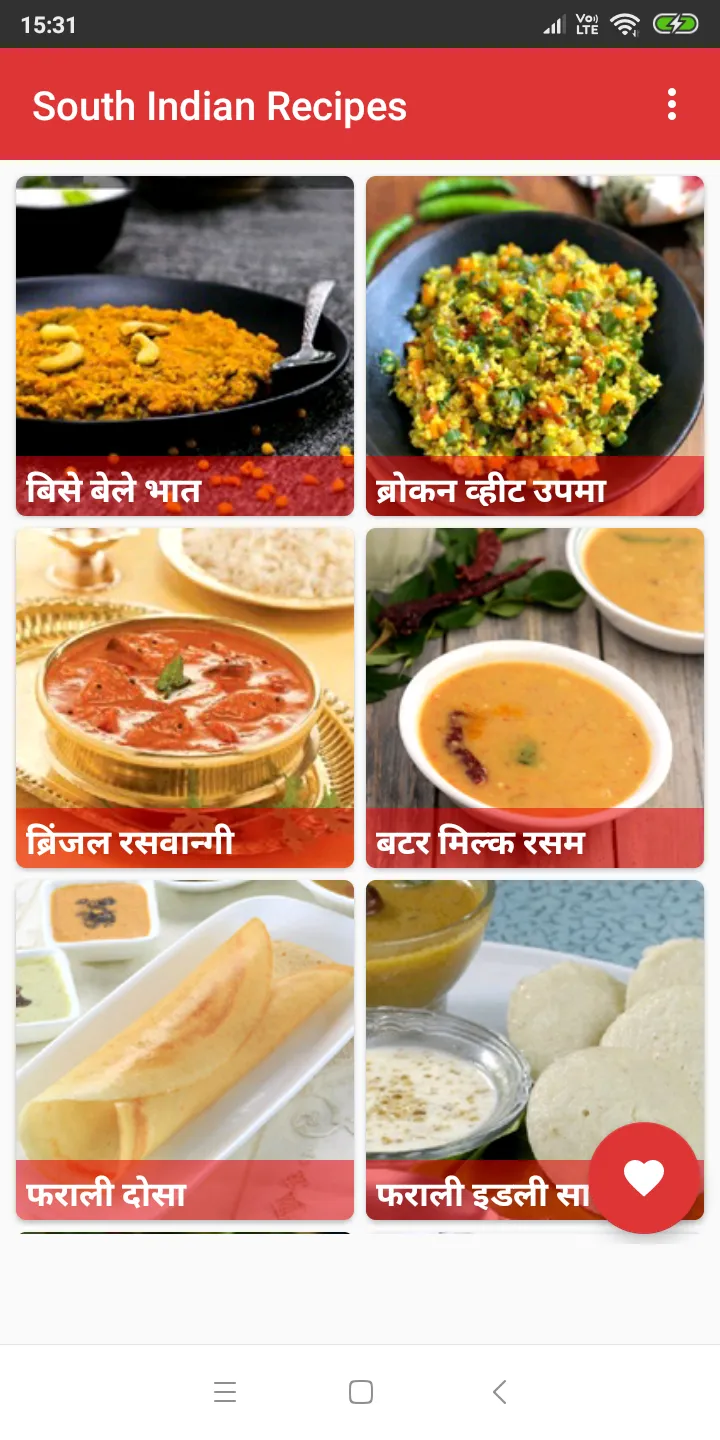This screenshot has height=1440, width=720.
Task: Go back with the system back button
Action: pyautogui.click(x=499, y=1392)
